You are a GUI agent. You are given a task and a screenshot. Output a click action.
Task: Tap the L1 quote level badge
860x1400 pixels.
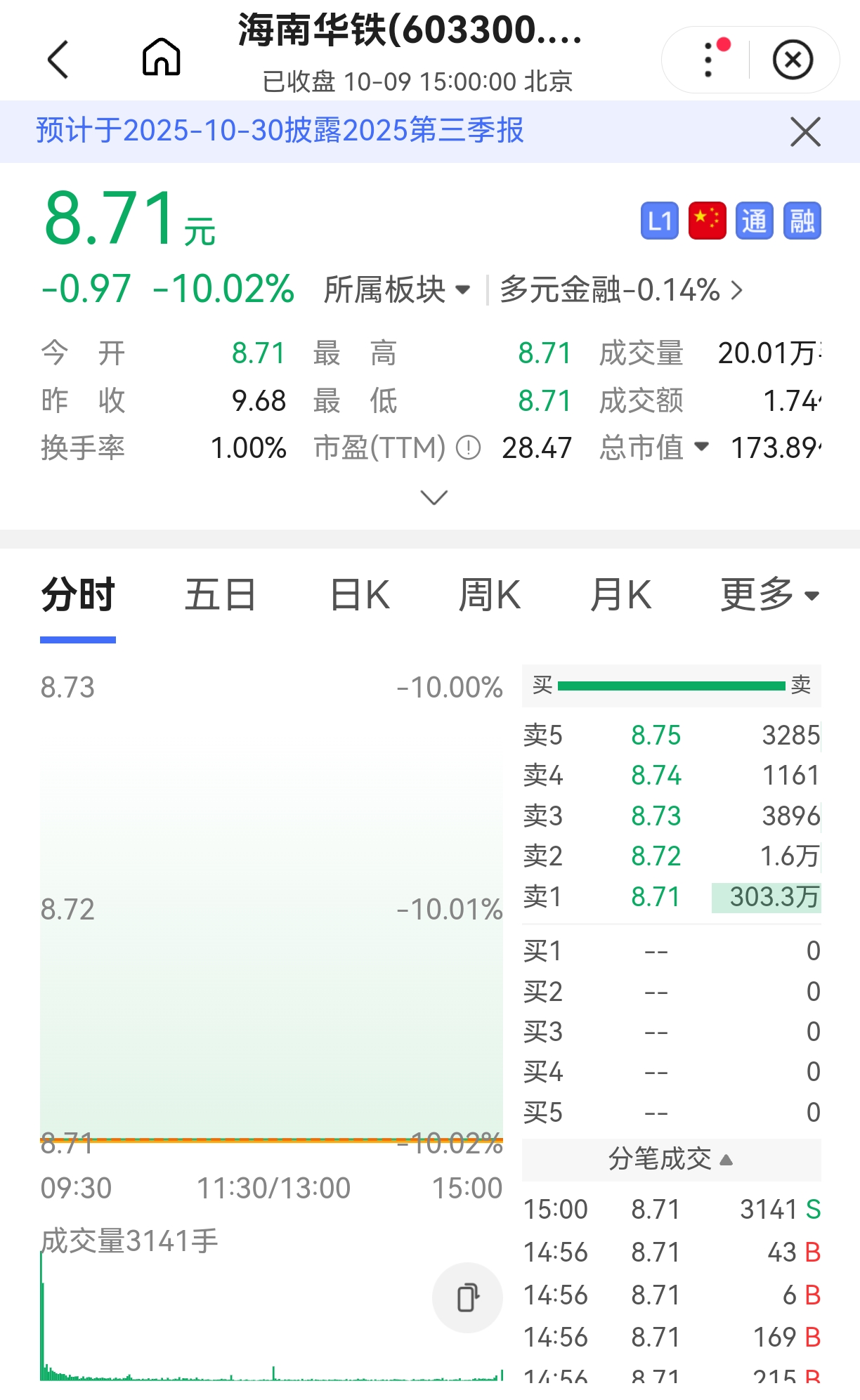(659, 221)
